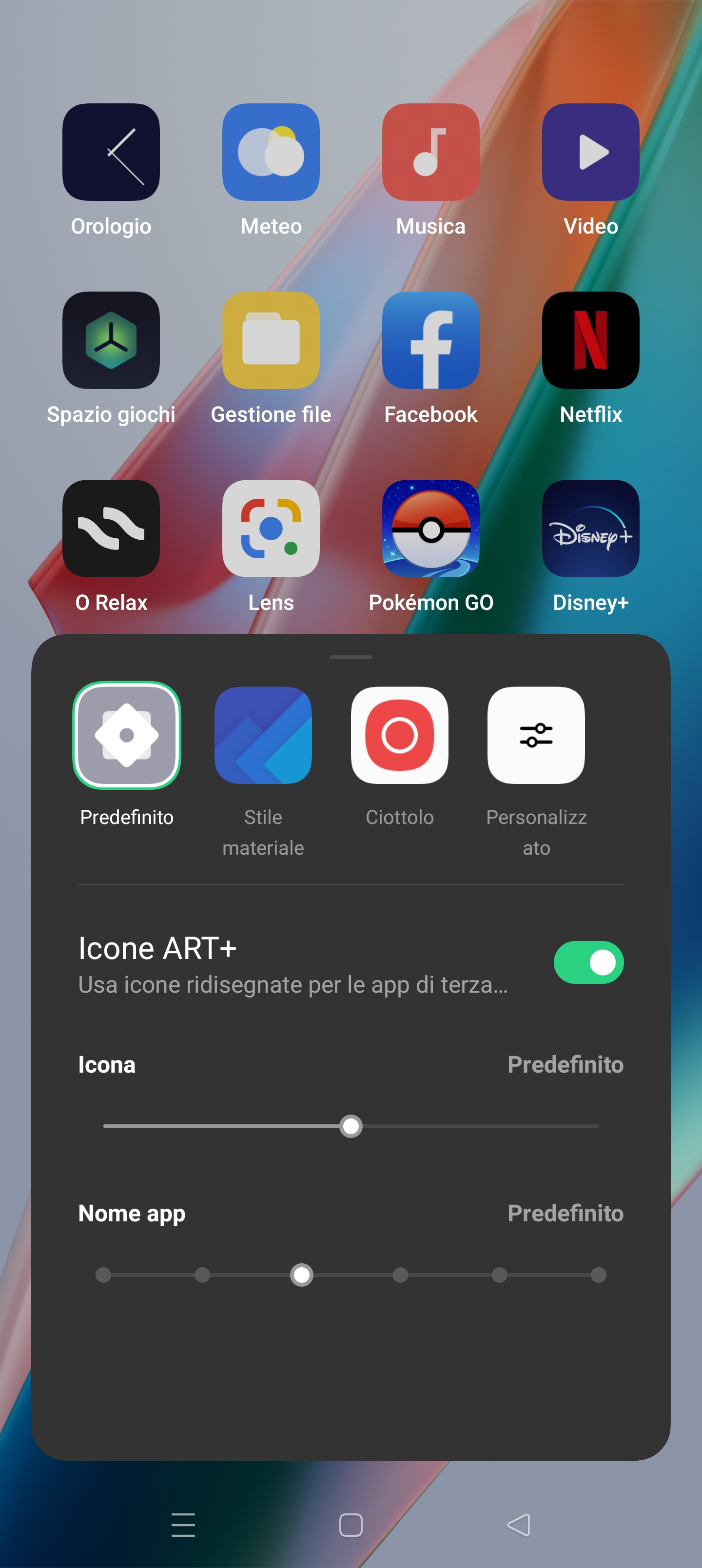Choose the Ciottolo icon style

pos(399,735)
